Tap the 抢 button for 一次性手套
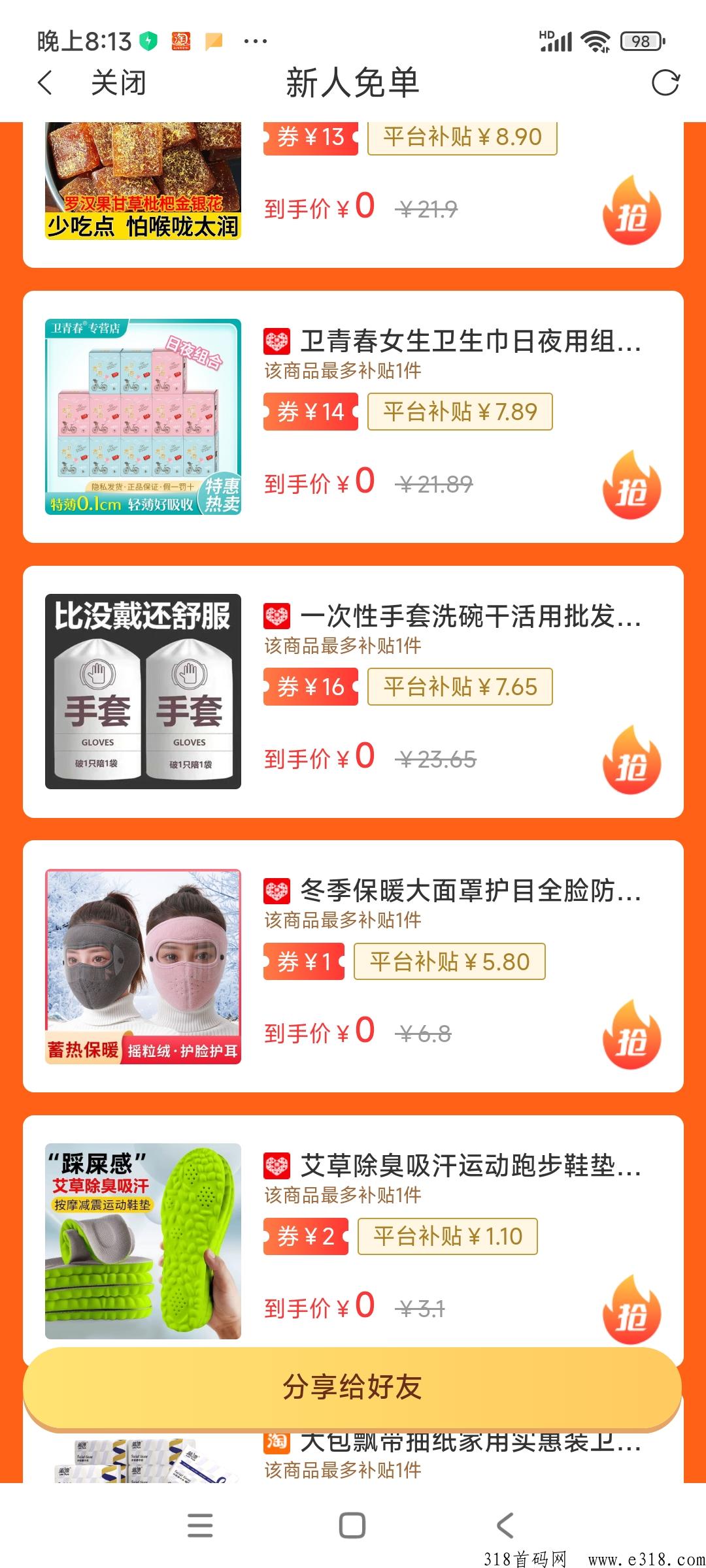Image resolution: width=706 pixels, height=1568 pixels. 631,760
